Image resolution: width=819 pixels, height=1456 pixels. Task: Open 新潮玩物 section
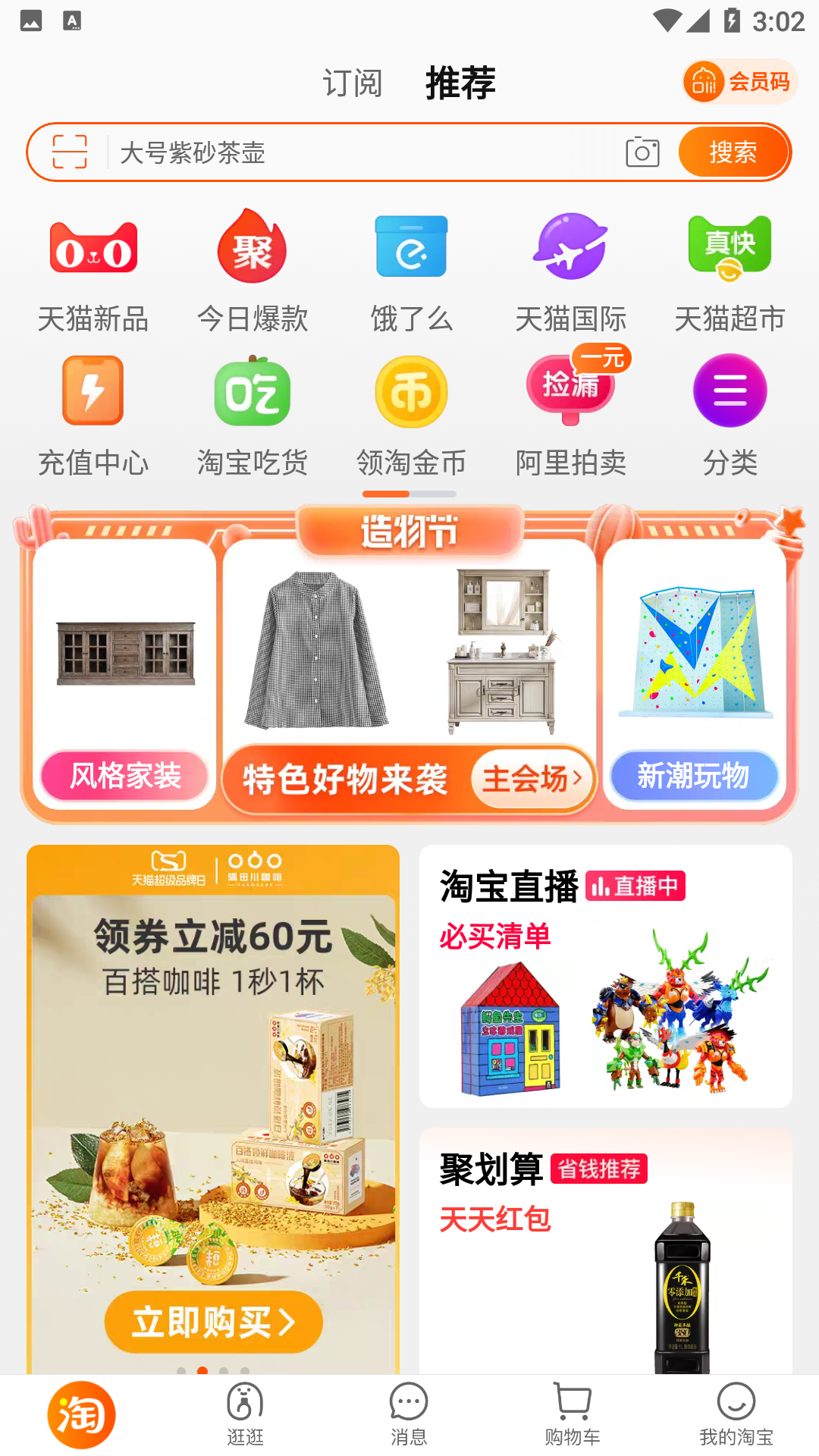(x=694, y=776)
